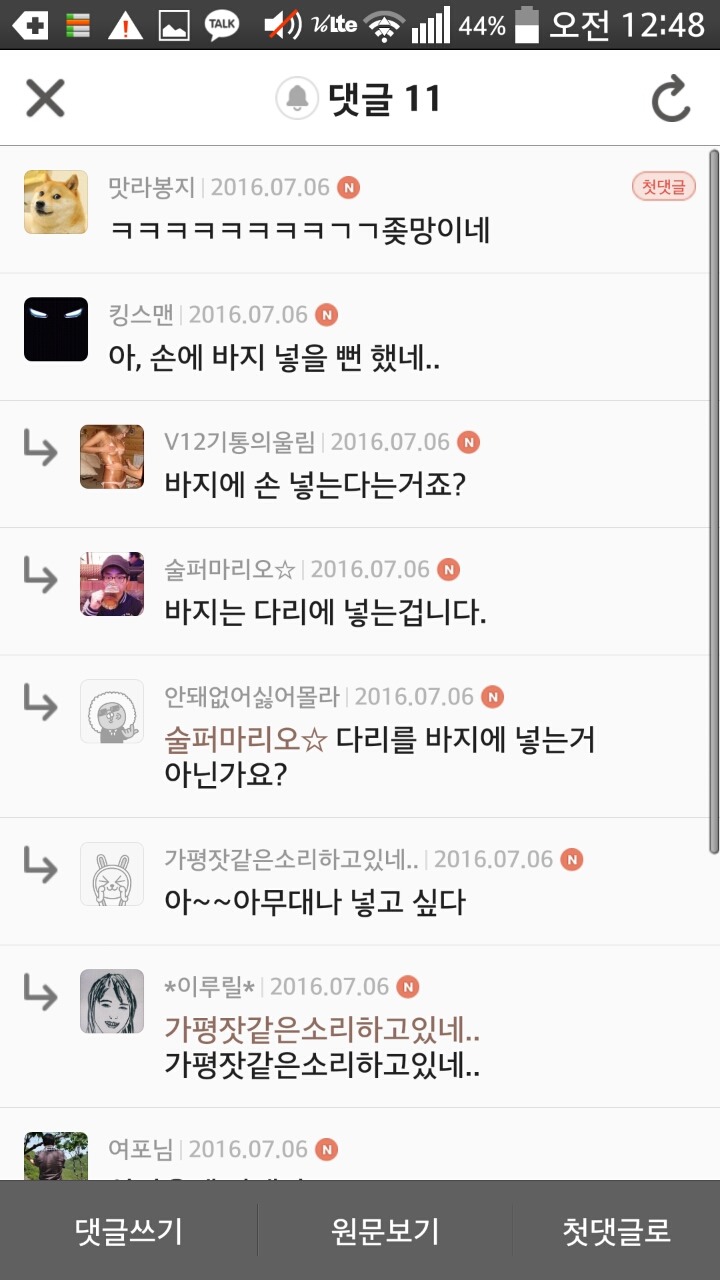
Task: Open 안돼없어싫어몰라's profile avatar
Action: pos(111,711)
